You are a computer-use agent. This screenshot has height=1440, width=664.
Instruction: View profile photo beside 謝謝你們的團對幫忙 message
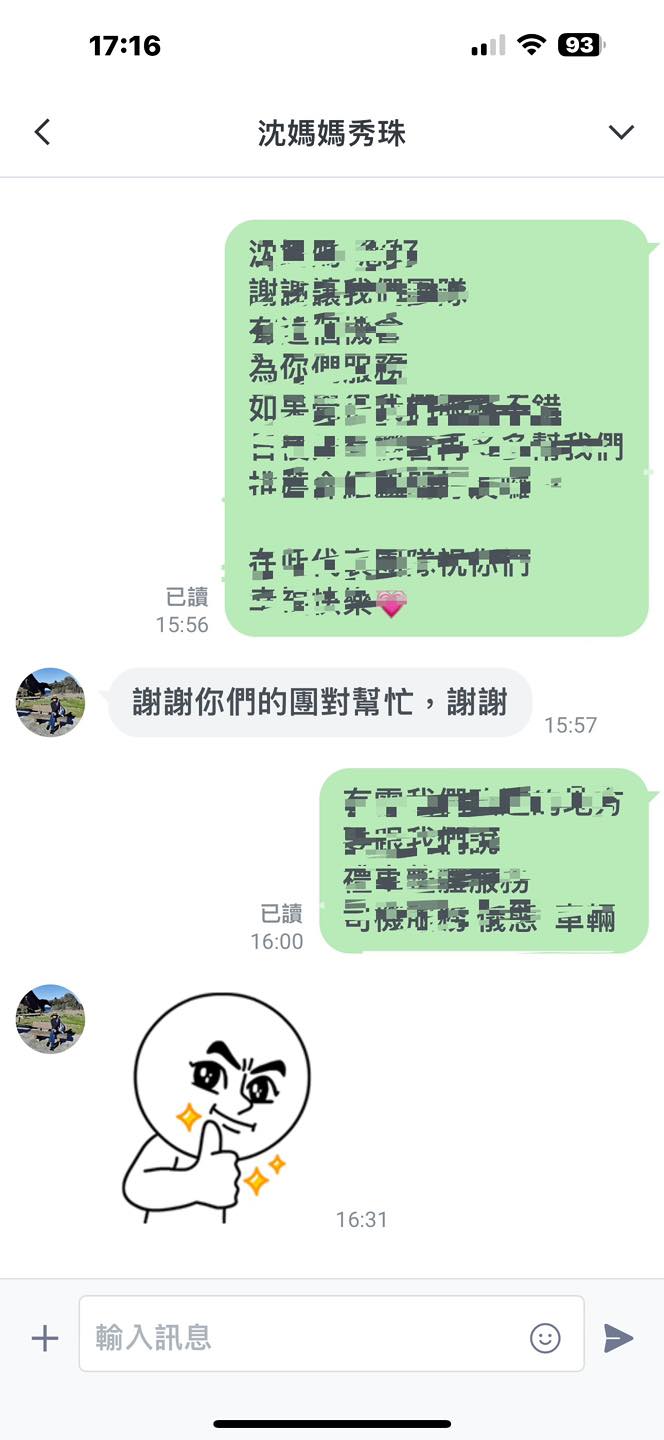pyautogui.click(x=51, y=702)
